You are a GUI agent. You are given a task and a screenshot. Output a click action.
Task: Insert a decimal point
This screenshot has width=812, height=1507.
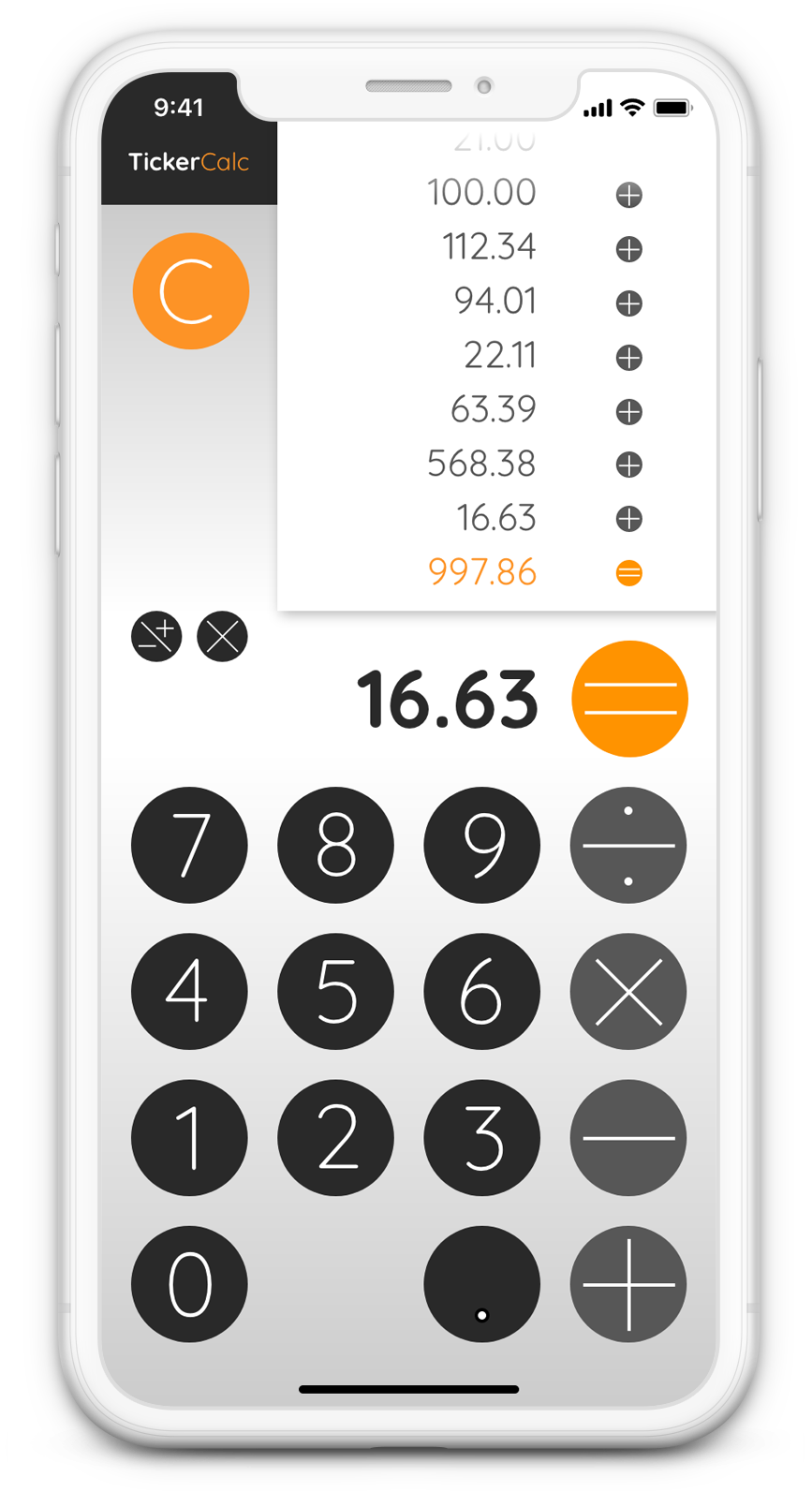point(482,1284)
